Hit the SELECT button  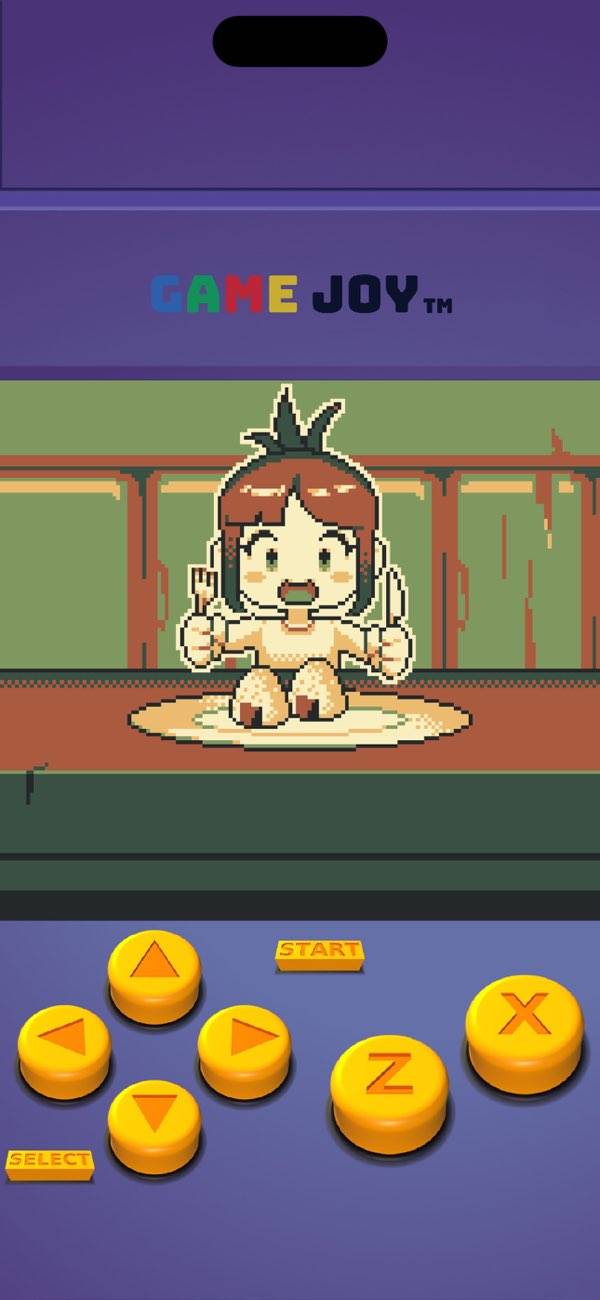tap(50, 1162)
